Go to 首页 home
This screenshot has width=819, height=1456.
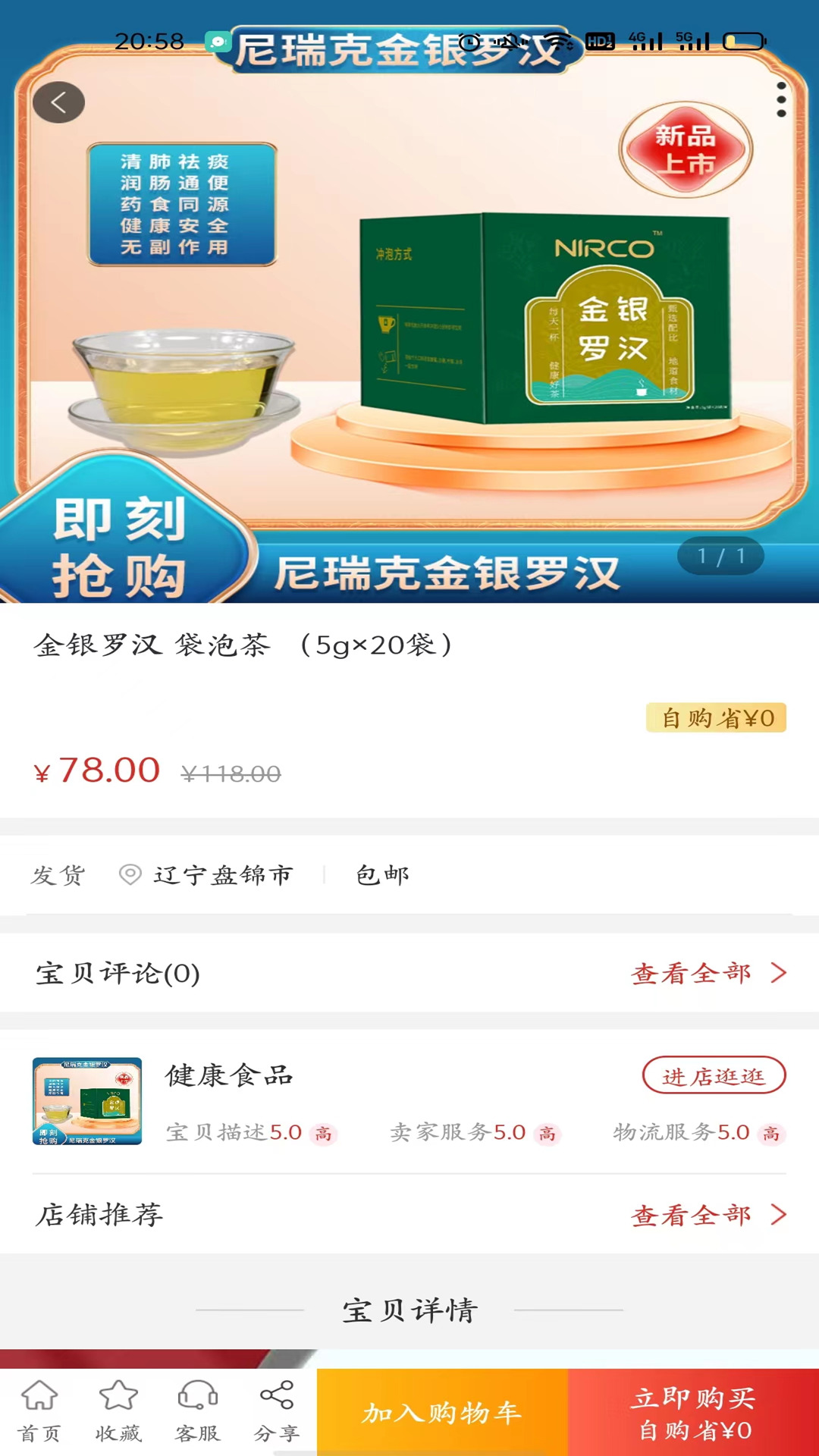point(39,1412)
